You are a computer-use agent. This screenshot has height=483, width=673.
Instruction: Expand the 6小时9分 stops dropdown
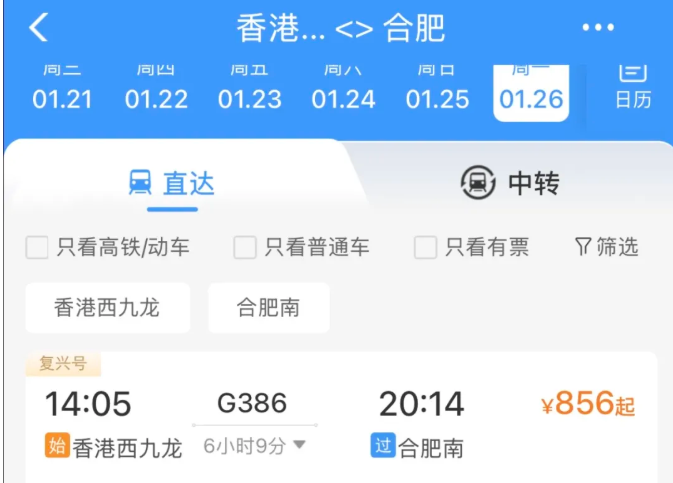click(255, 445)
